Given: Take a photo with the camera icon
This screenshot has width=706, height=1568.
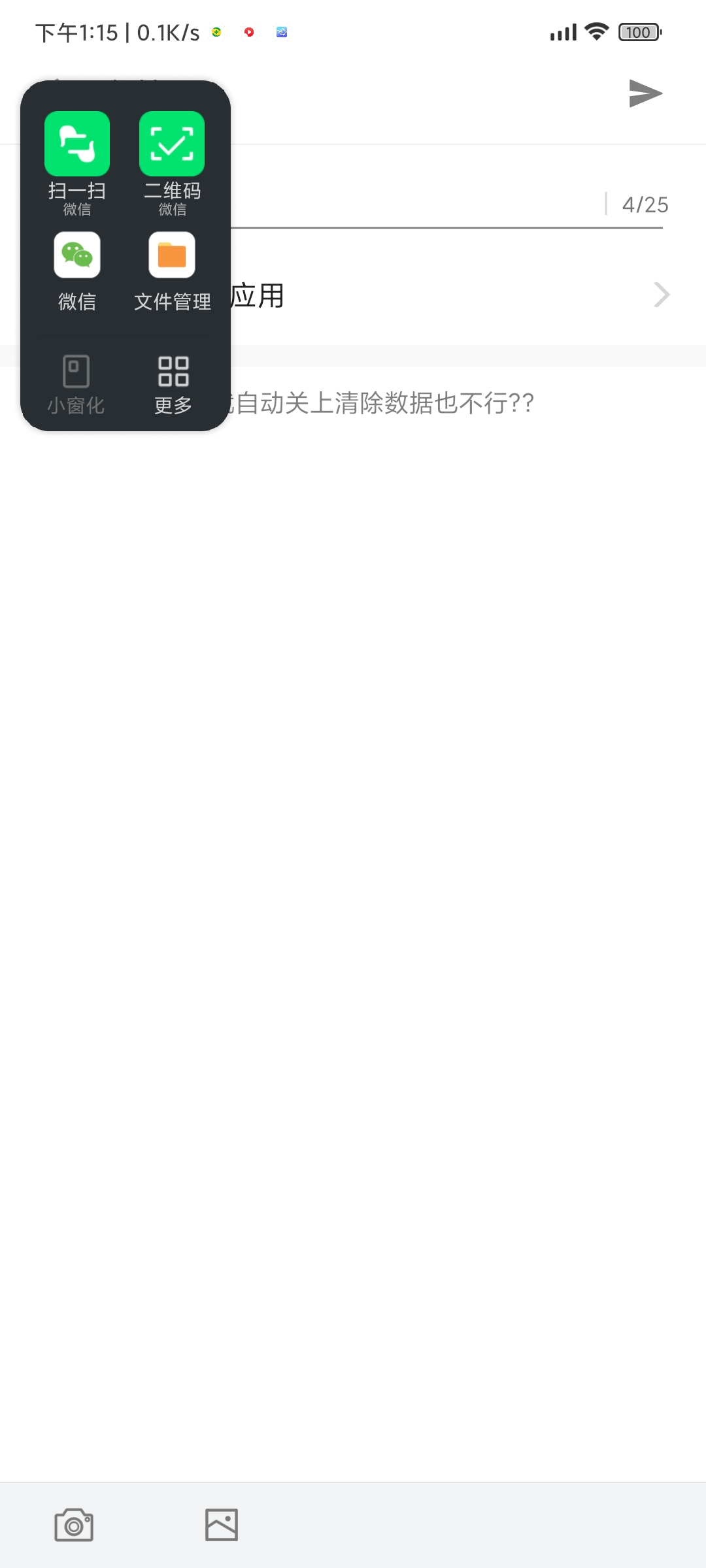Looking at the screenshot, I should pos(74,1525).
